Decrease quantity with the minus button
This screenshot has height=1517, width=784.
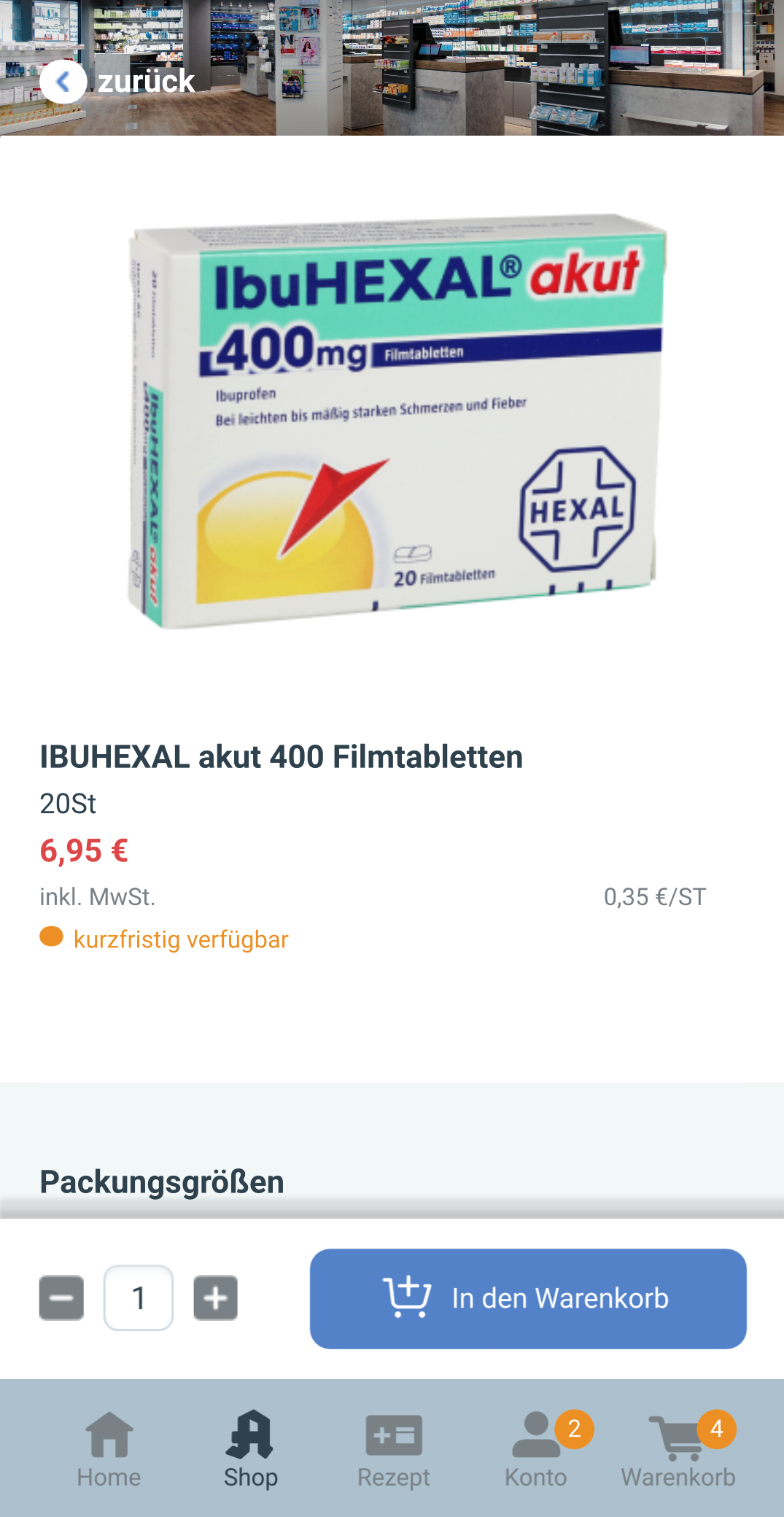click(x=61, y=1297)
